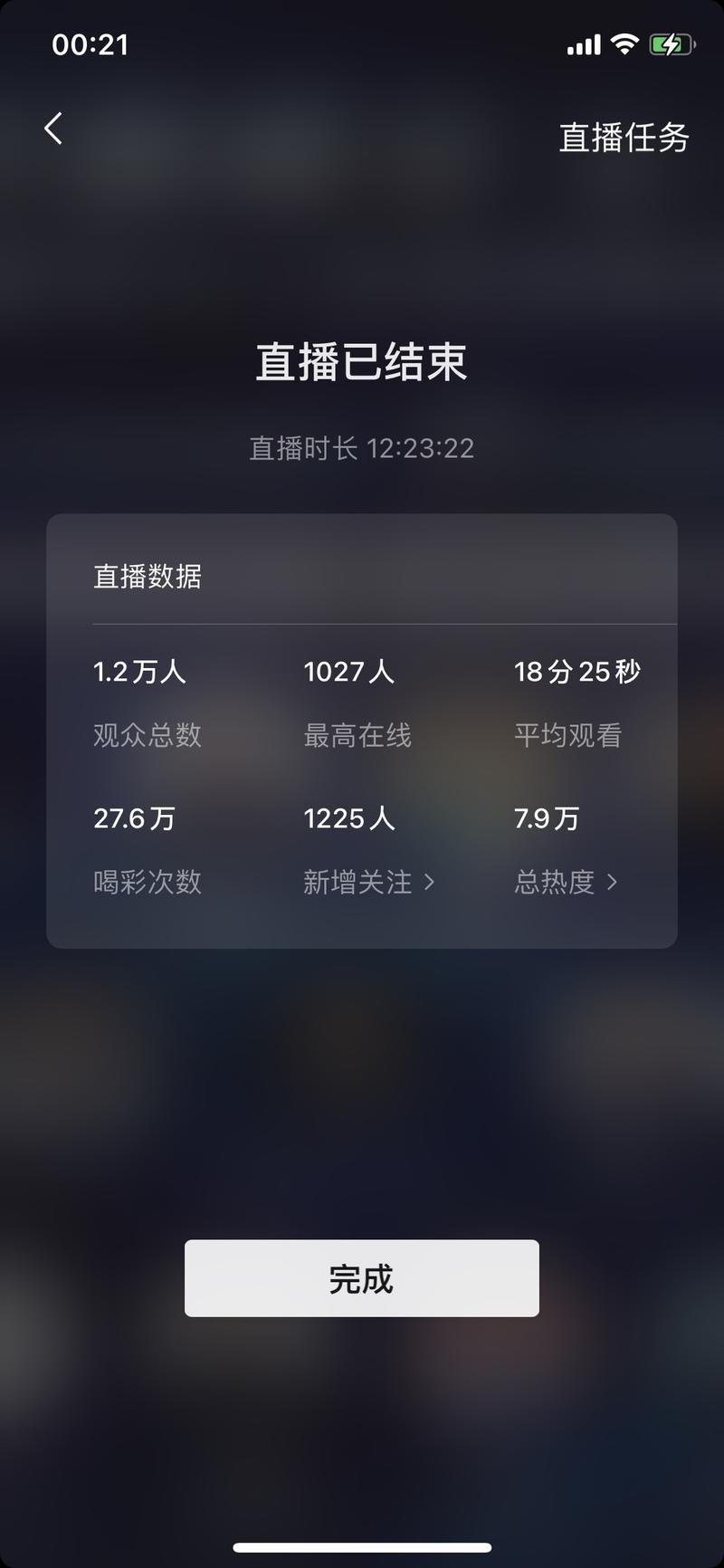Tap the 完成 button
Viewport: 724px width, 1568px height.
pos(361,1278)
